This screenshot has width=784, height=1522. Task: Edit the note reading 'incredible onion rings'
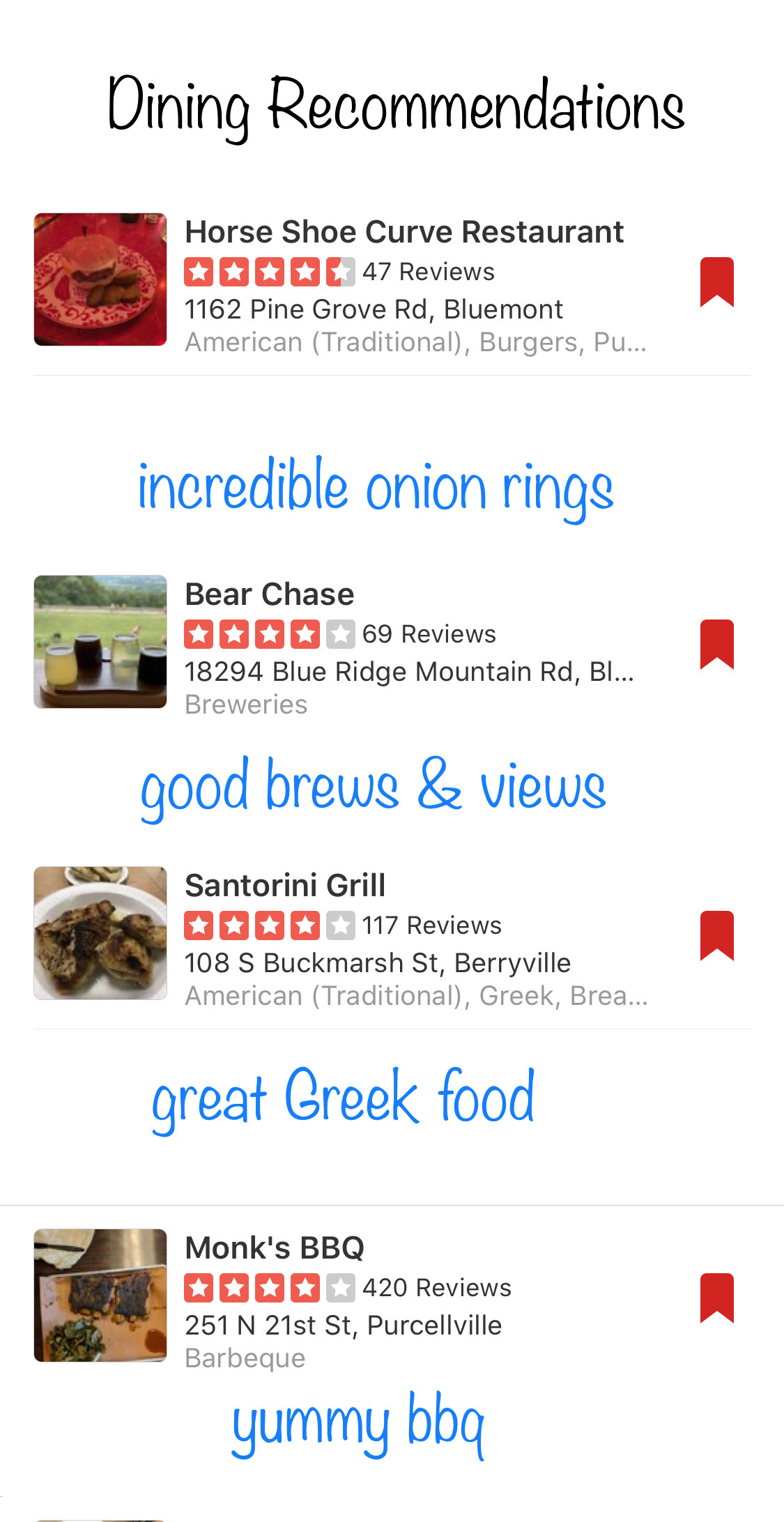coord(376,488)
